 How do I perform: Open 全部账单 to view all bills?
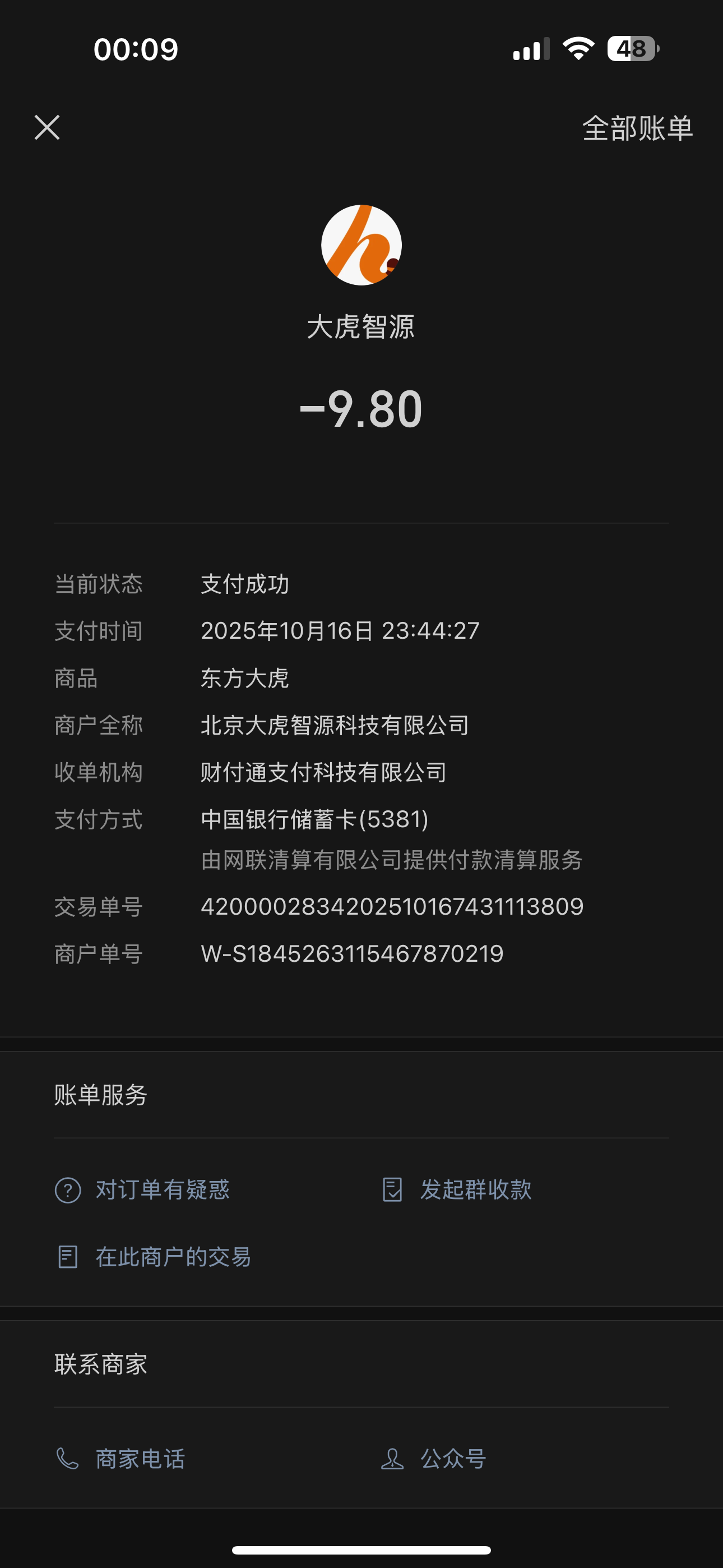point(637,128)
